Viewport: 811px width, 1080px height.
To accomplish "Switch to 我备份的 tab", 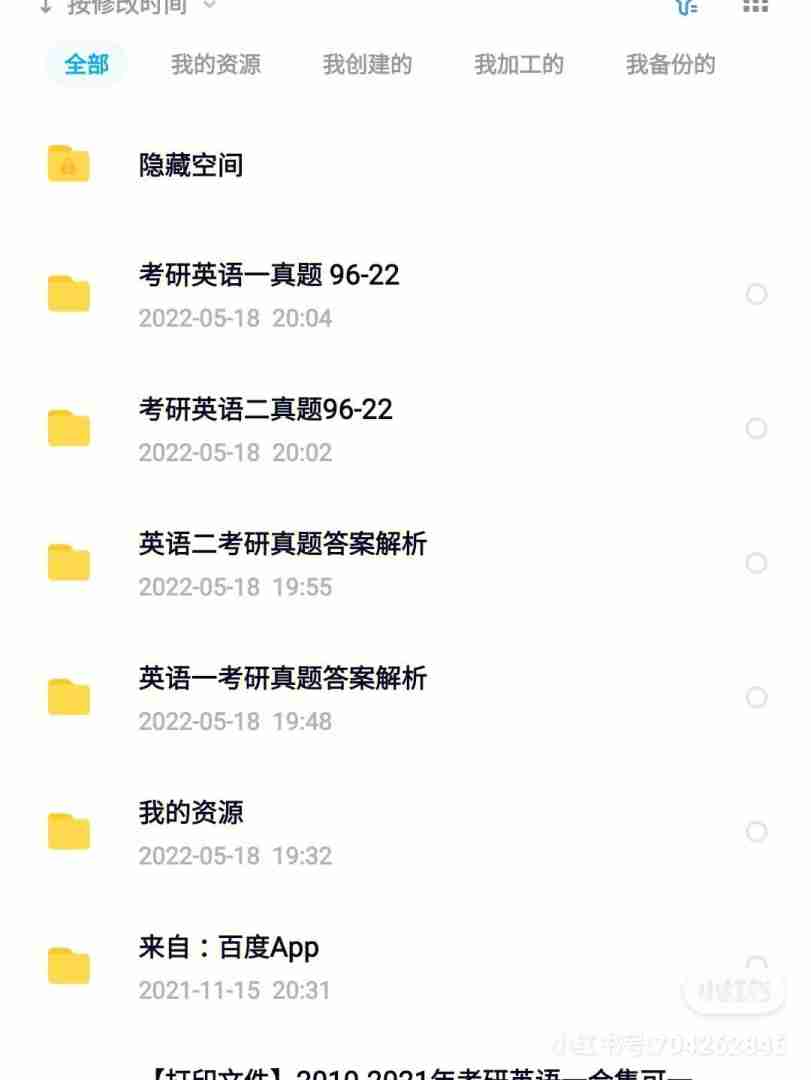I will pos(670,65).
